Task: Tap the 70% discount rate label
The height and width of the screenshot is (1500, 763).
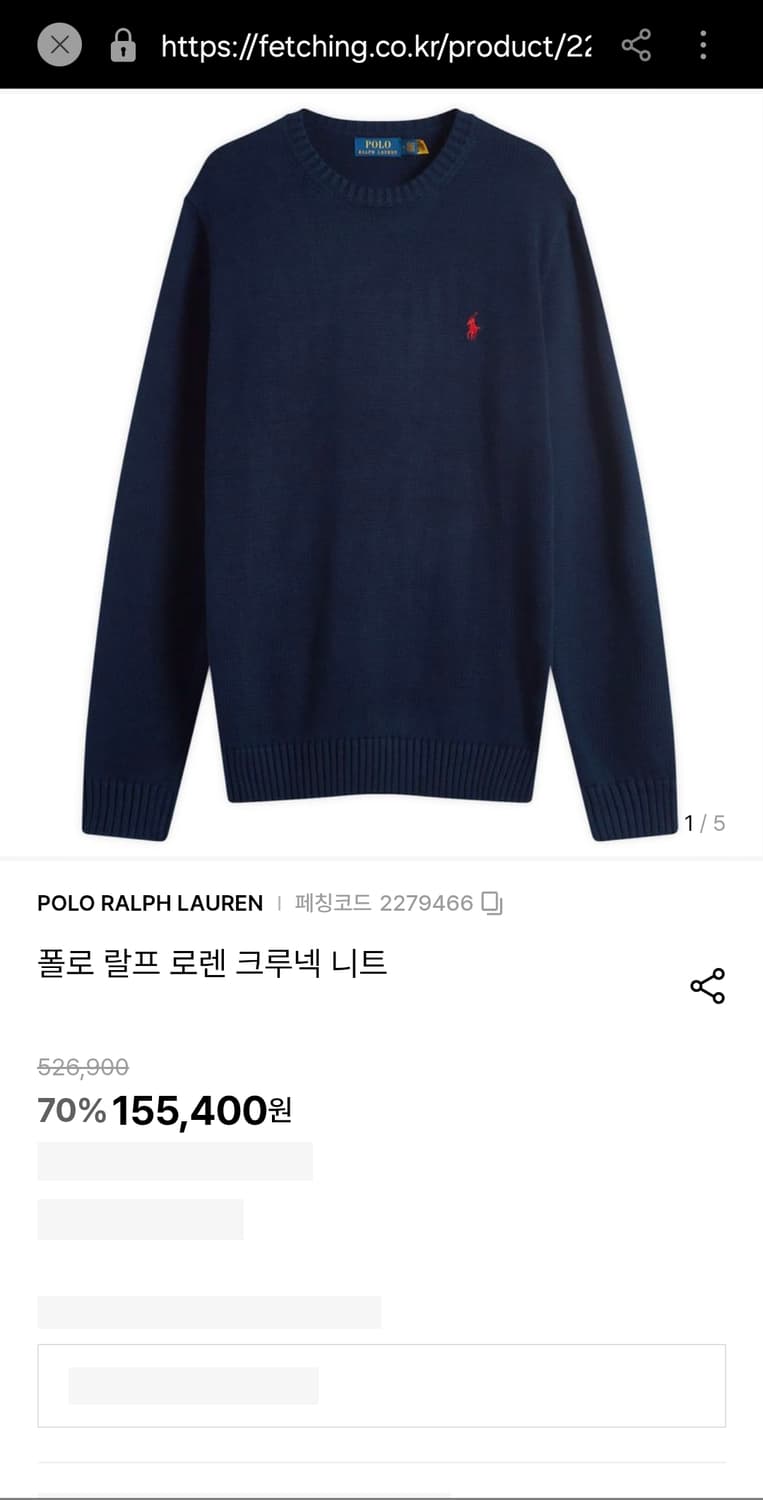Action: 70,1109
